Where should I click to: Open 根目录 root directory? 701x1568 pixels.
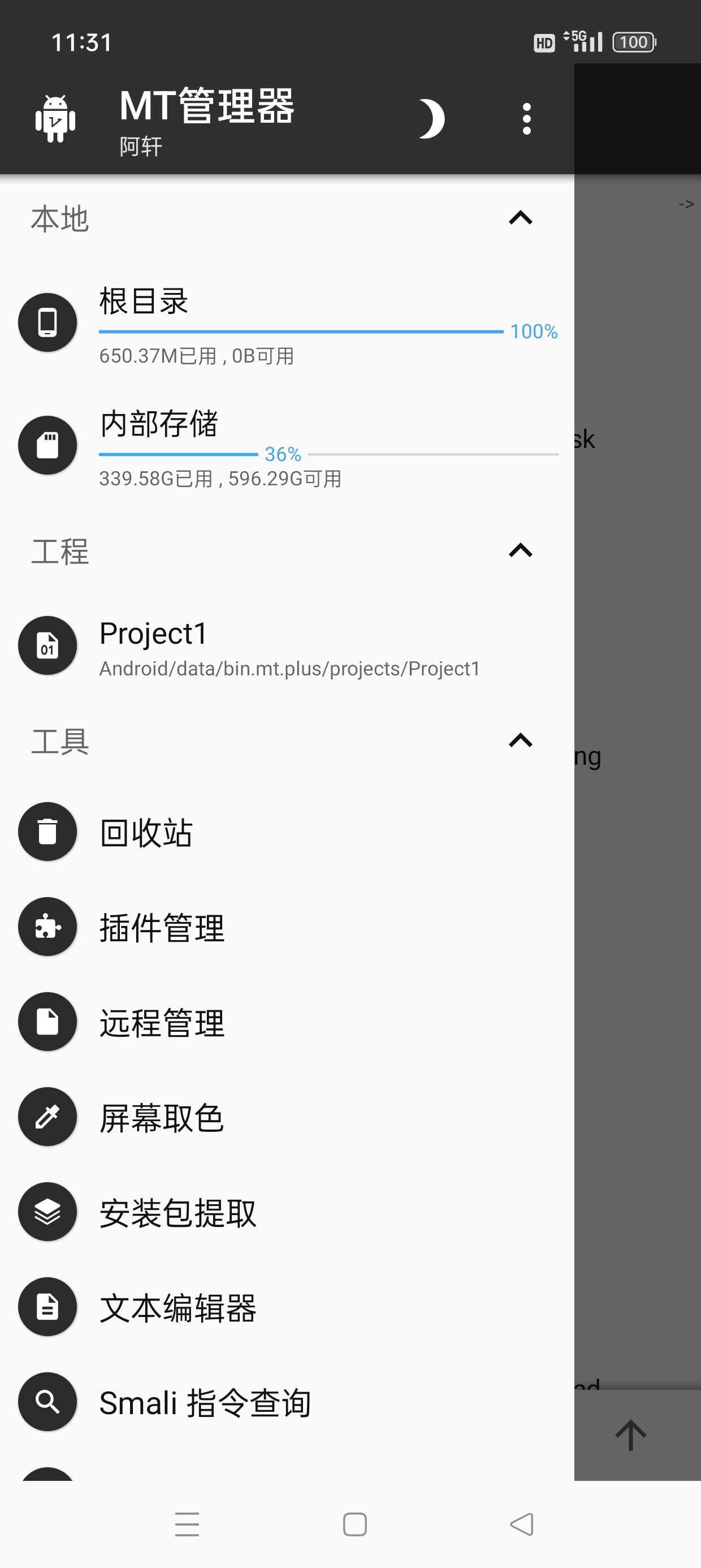click(286, 323)
